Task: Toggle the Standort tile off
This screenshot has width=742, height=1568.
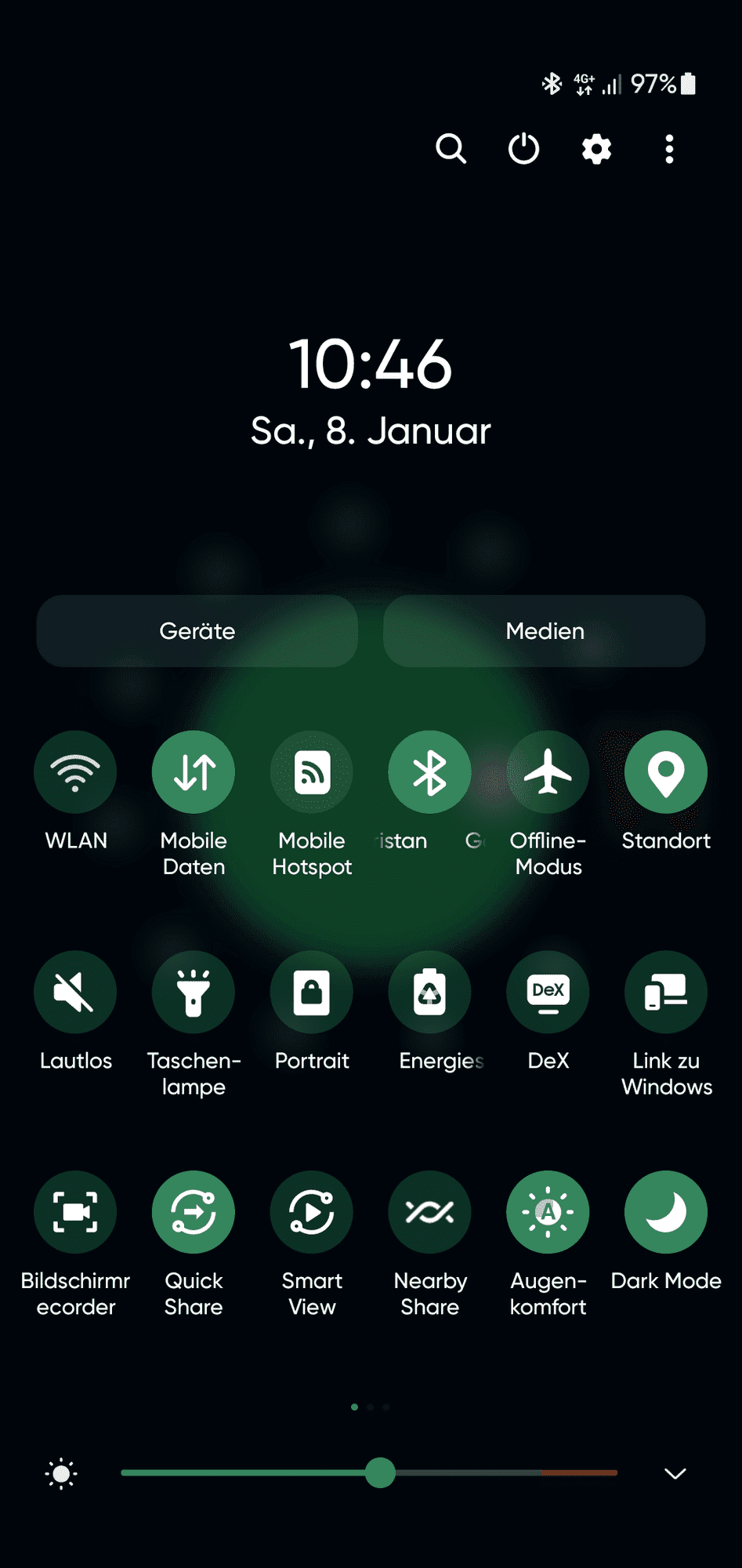Action: 666,772
